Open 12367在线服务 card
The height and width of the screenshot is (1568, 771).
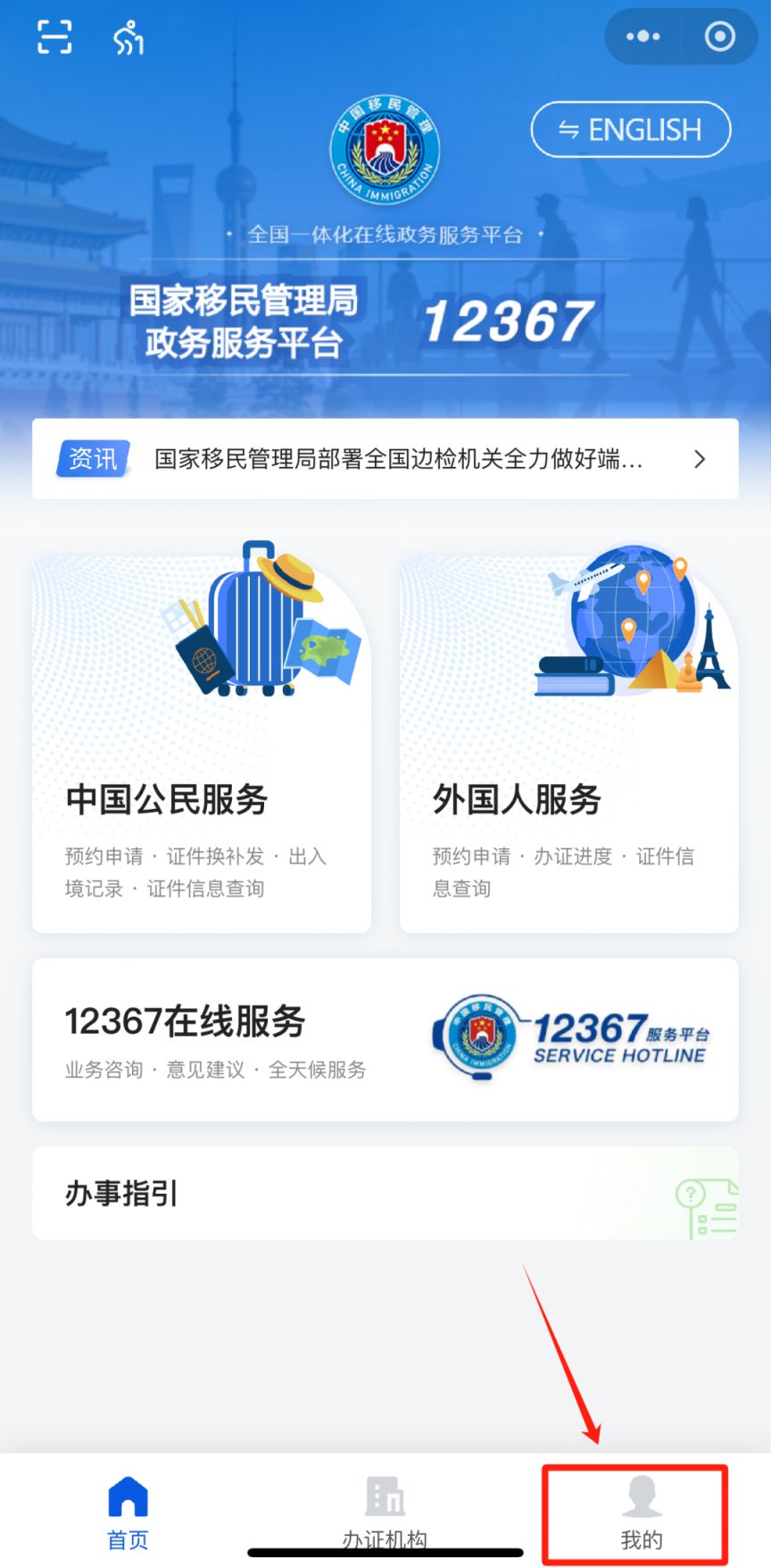[385, 1039]
